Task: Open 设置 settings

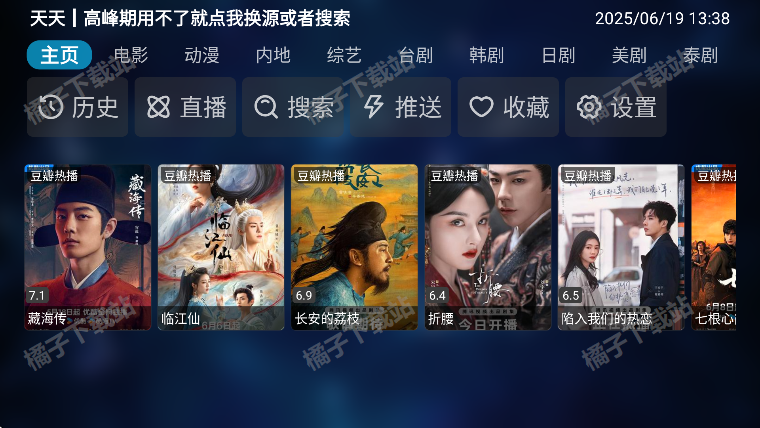Action: 616,107
